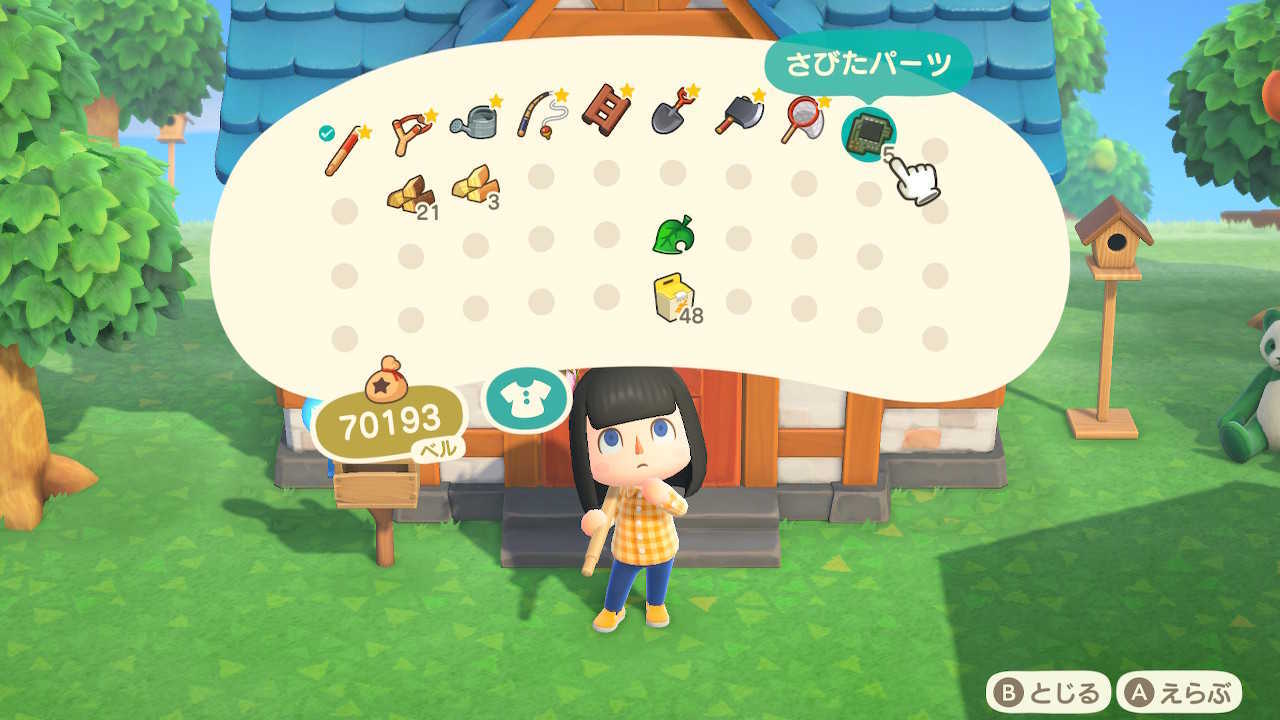Select the wood stack of 21
This screenshot has width=1280, height=720.
click(411, 194)
